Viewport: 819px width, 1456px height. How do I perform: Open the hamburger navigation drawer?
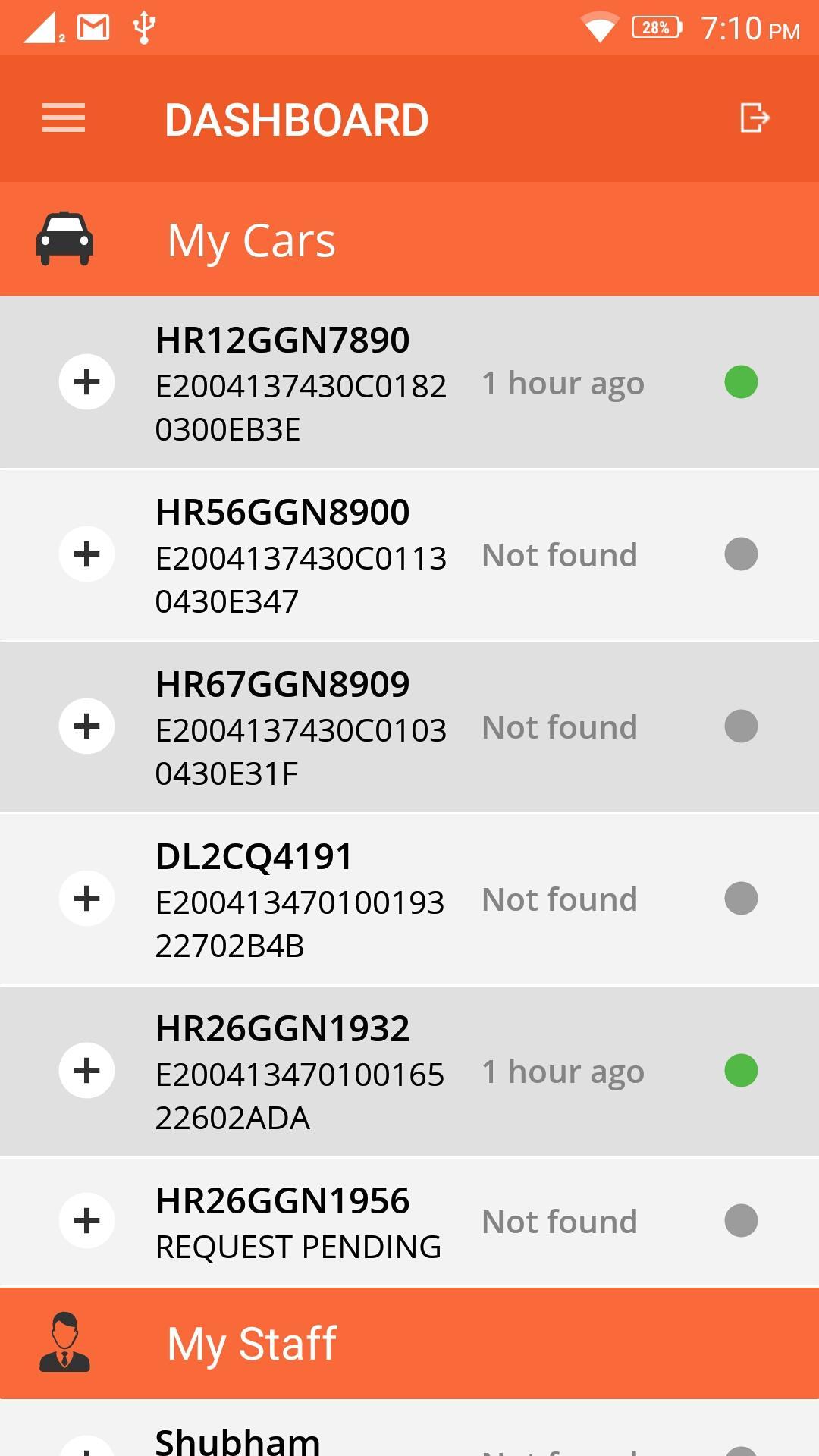(64, 118)
